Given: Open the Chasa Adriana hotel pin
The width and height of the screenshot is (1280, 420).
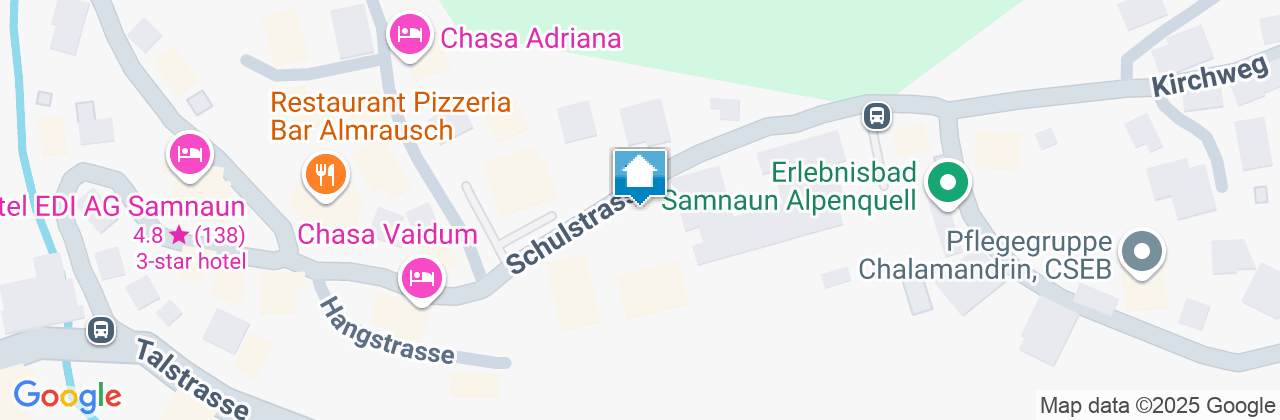Looking at the screenshot, I should (409, 37).
